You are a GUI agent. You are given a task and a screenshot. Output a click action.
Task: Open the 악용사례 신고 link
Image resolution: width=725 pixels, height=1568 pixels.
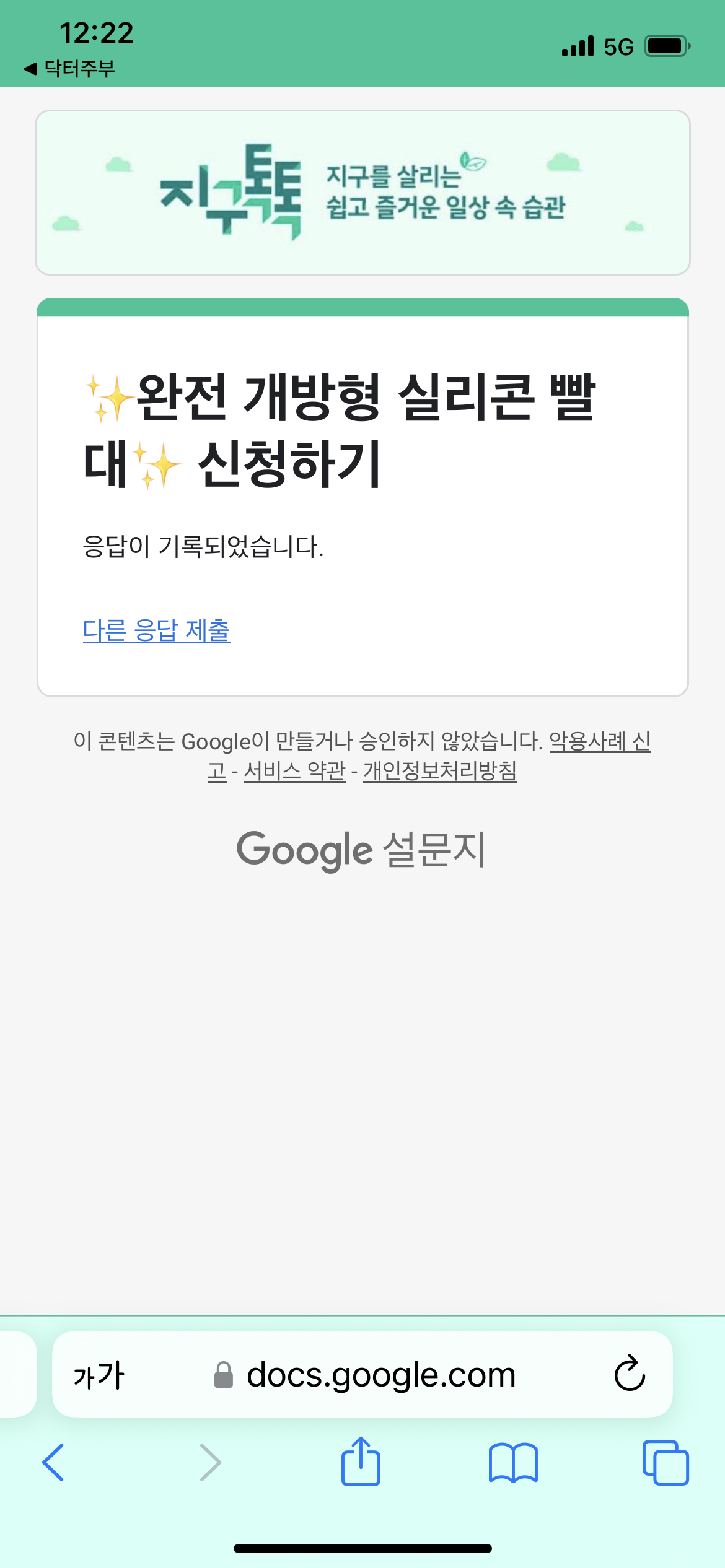(599, 741)
